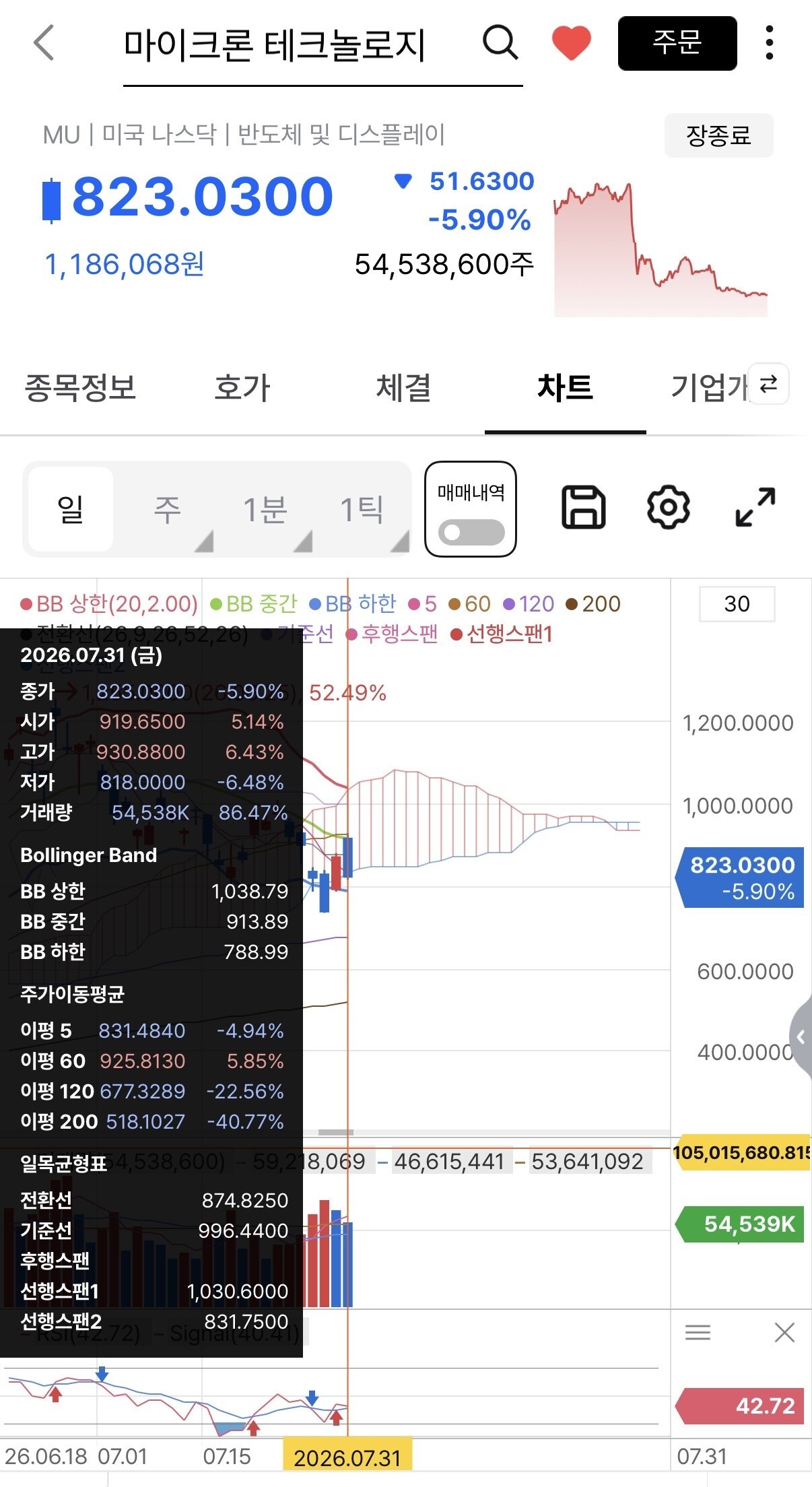Viewport: 812px width, 1487px height.
Task: Open chart settings gear
Action: coord(668,507)
